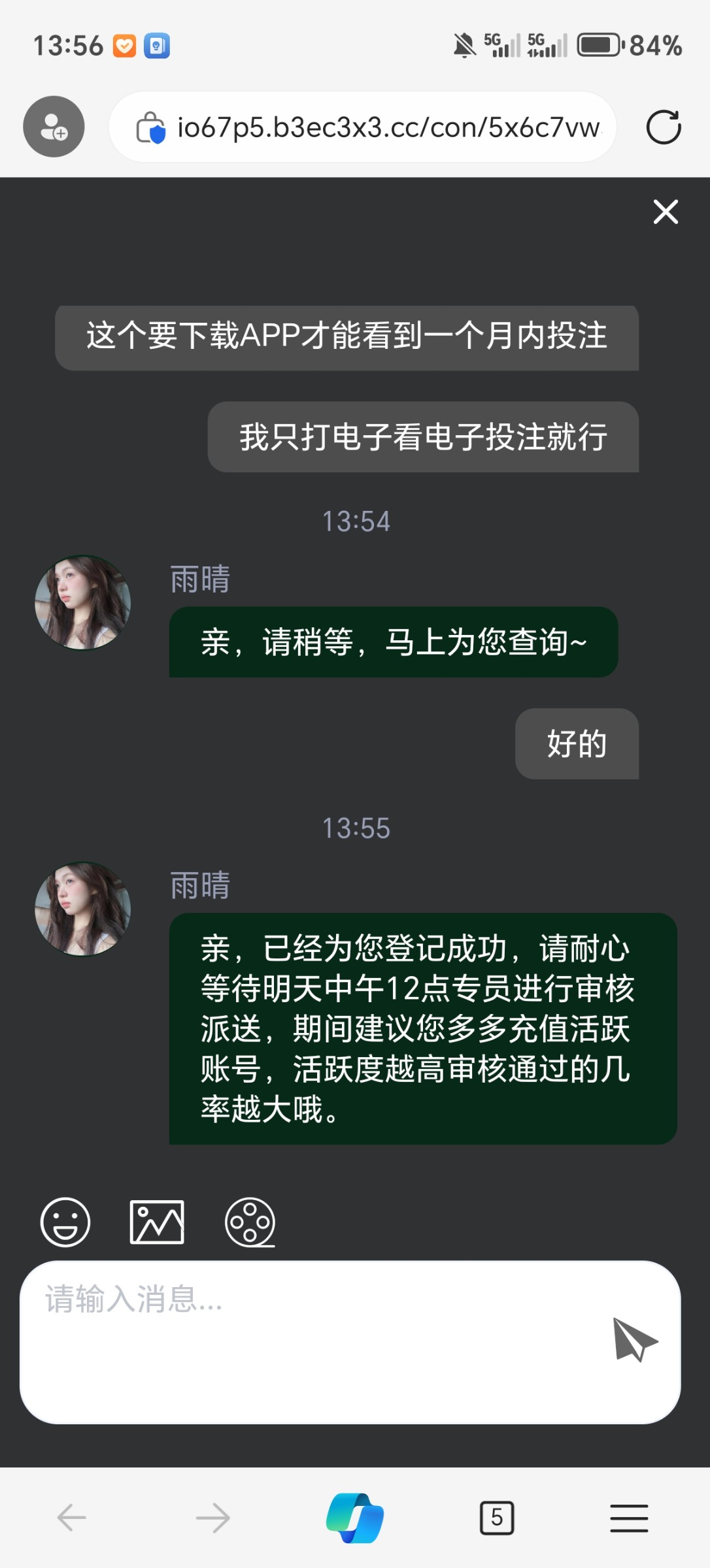Viewport: 710px width, 1568px height.
Task: Go forward in browser history
Action: coord(213,1517)
